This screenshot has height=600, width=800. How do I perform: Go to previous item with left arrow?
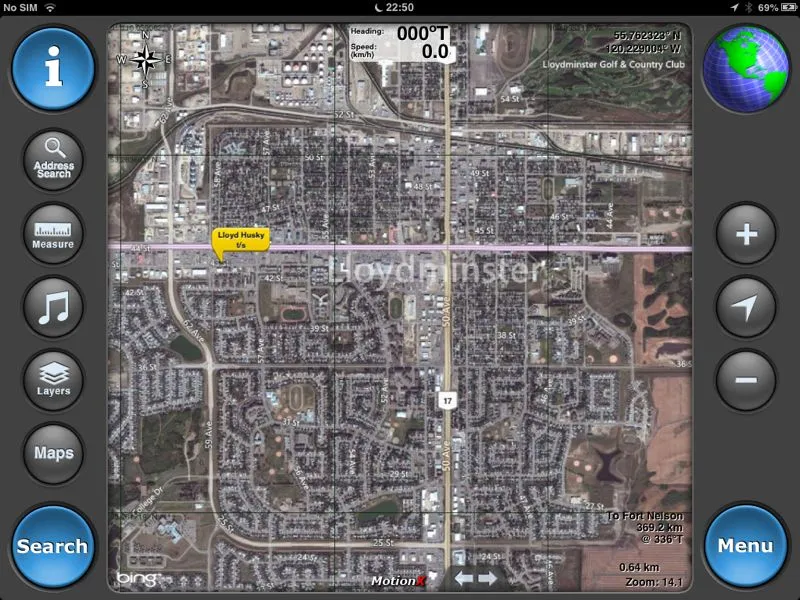point(464,578)
